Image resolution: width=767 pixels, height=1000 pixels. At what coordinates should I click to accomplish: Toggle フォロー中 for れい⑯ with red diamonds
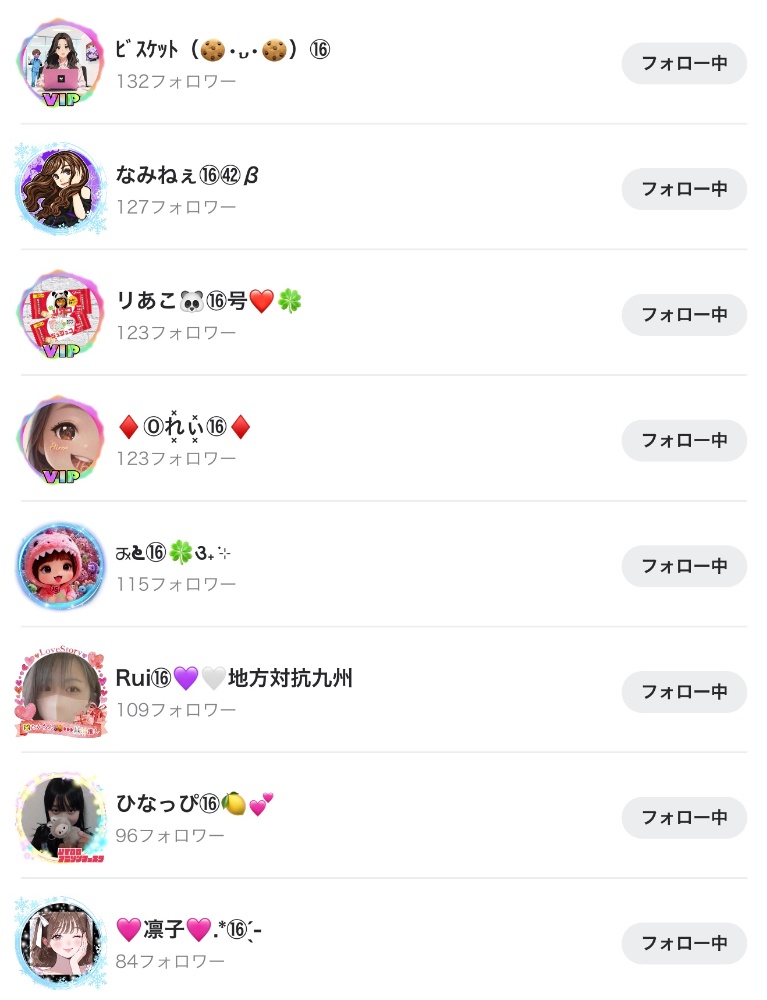tap(684, 440)
